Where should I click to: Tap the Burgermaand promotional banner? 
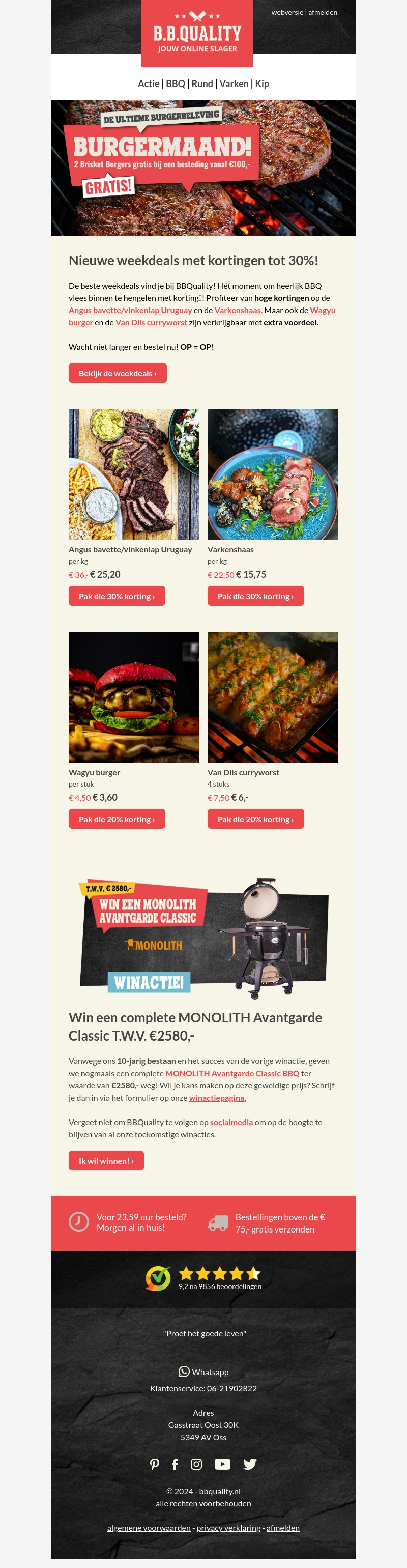tap(203, 167)
